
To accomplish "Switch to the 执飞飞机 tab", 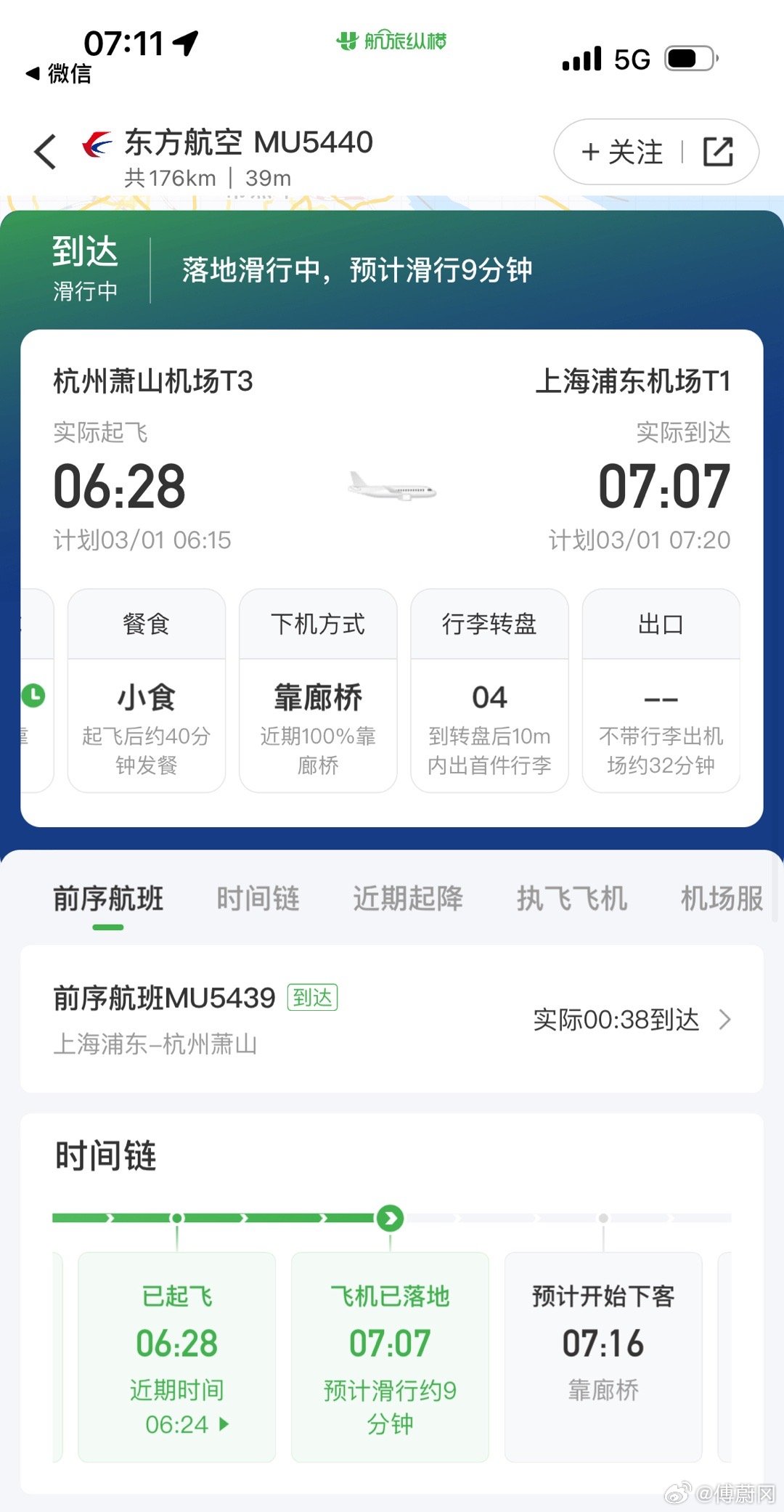I will [572, 899].
